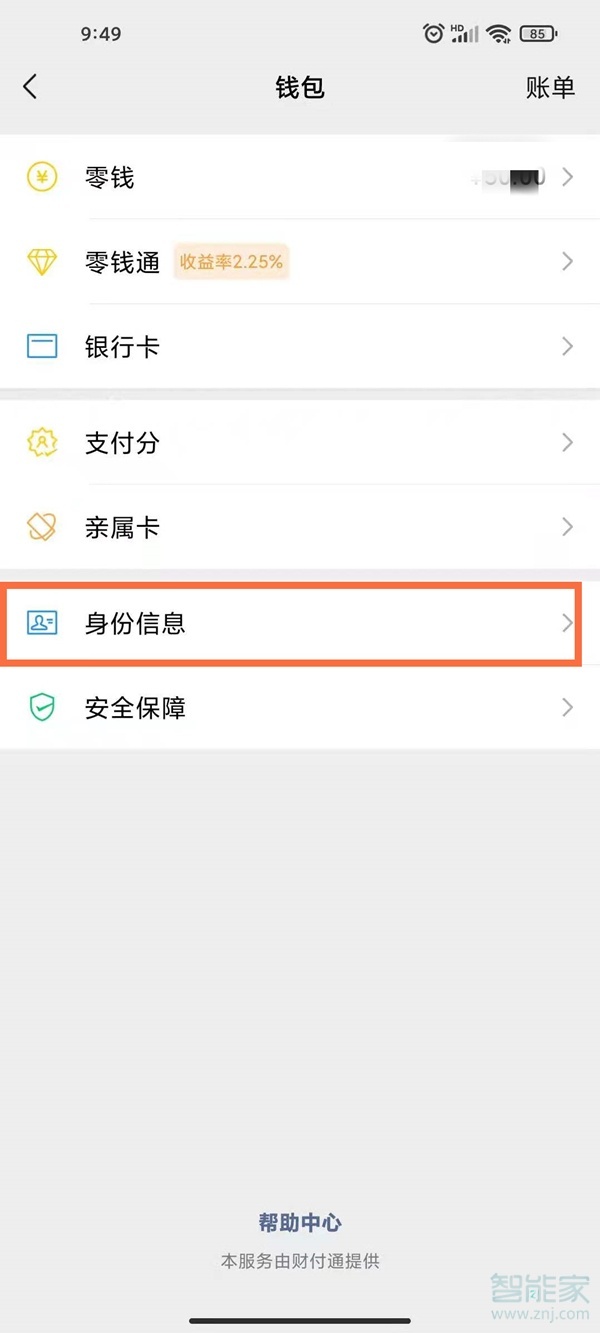The width and height of the screenshot is (600, 1333).
Task: Open the 安全保障 row
Action: pyautogui.click(x=300, y=708)
